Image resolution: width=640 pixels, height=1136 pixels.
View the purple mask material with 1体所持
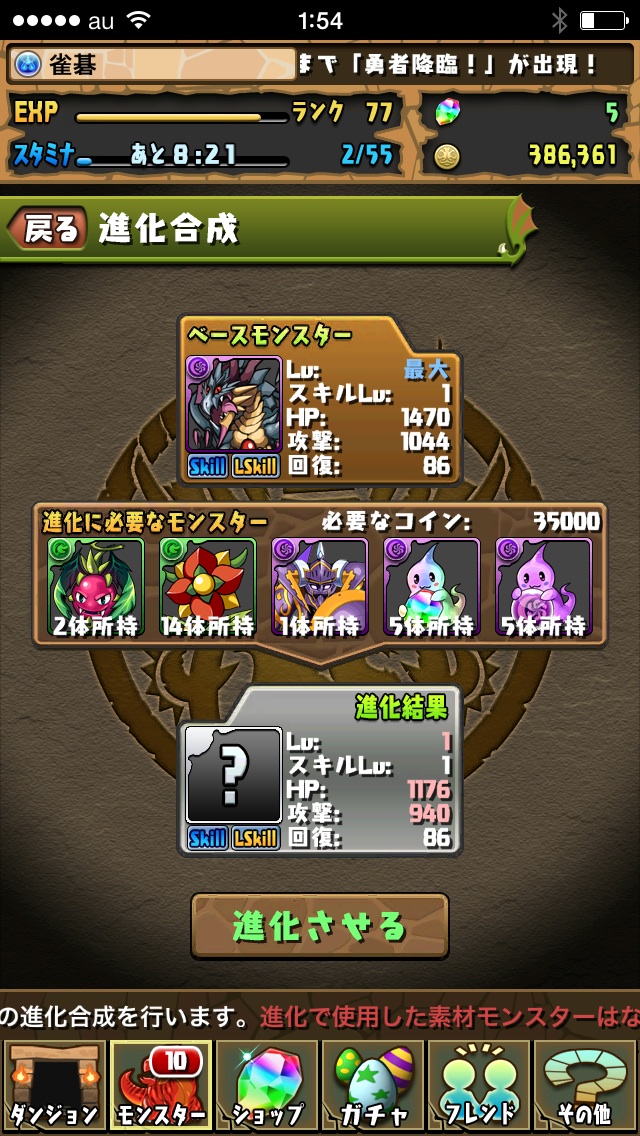coord(320,586)
